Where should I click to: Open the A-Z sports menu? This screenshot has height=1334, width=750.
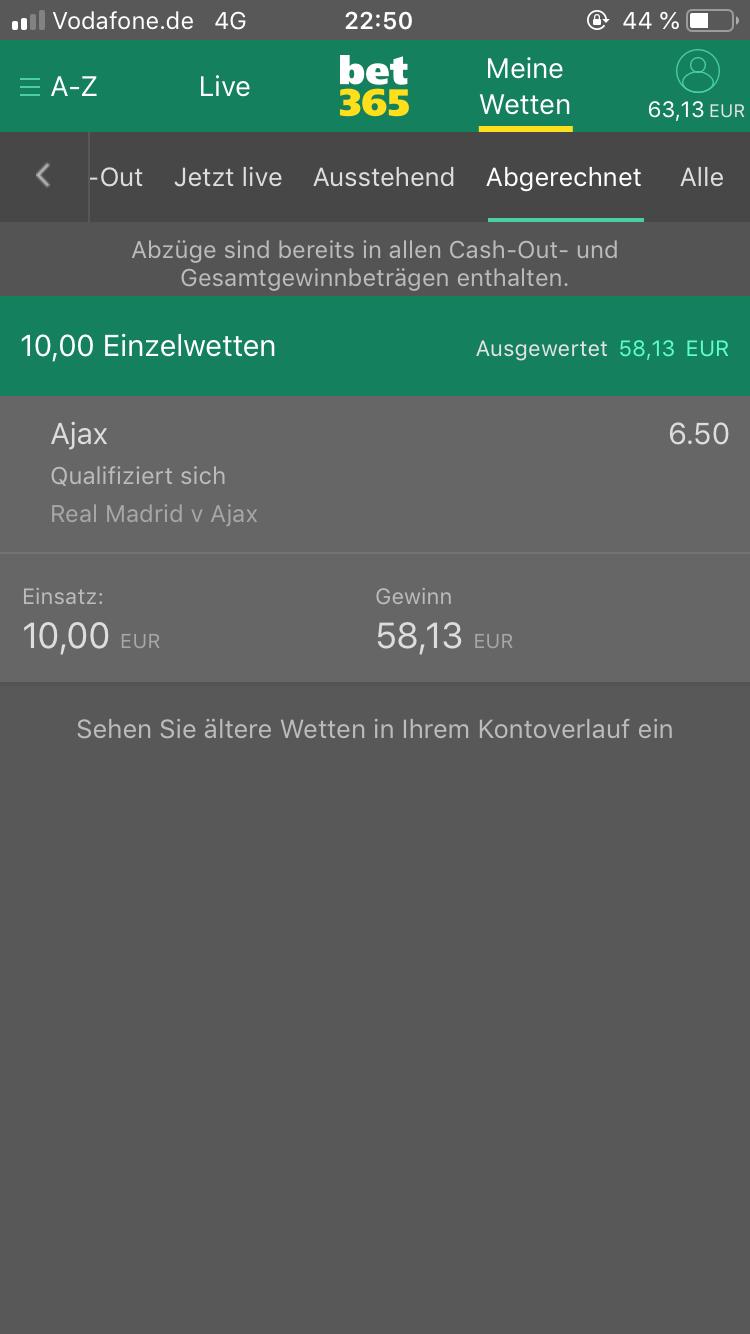(59, 87)
